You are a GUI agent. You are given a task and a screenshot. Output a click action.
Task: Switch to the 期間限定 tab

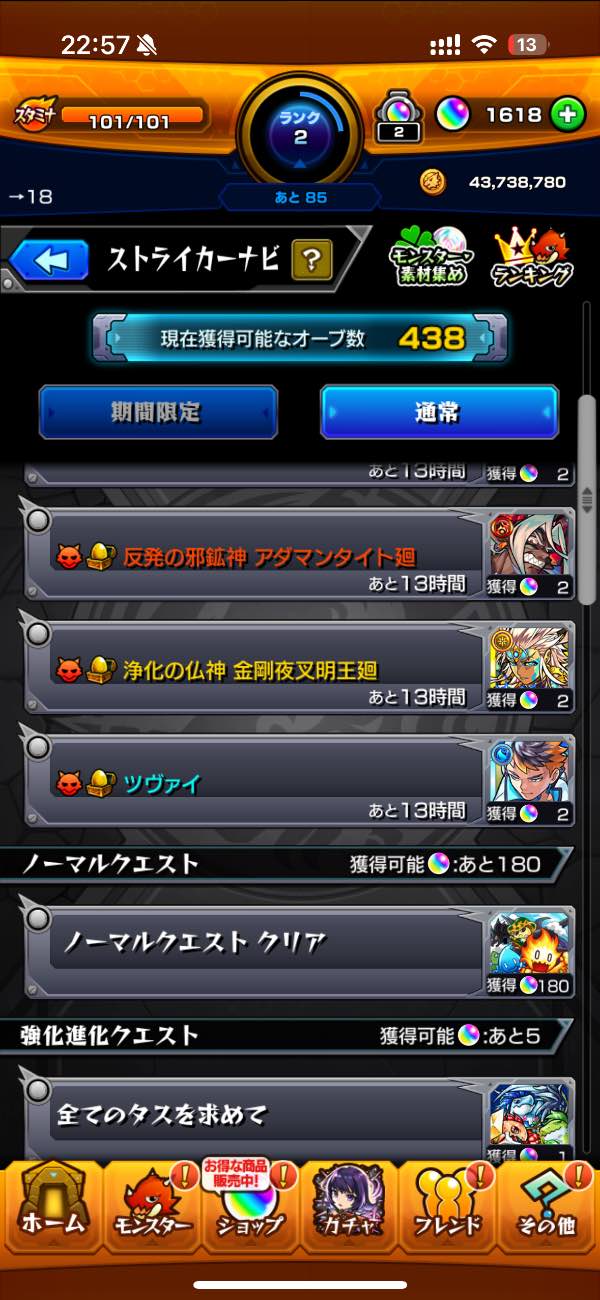coord(158,412)
